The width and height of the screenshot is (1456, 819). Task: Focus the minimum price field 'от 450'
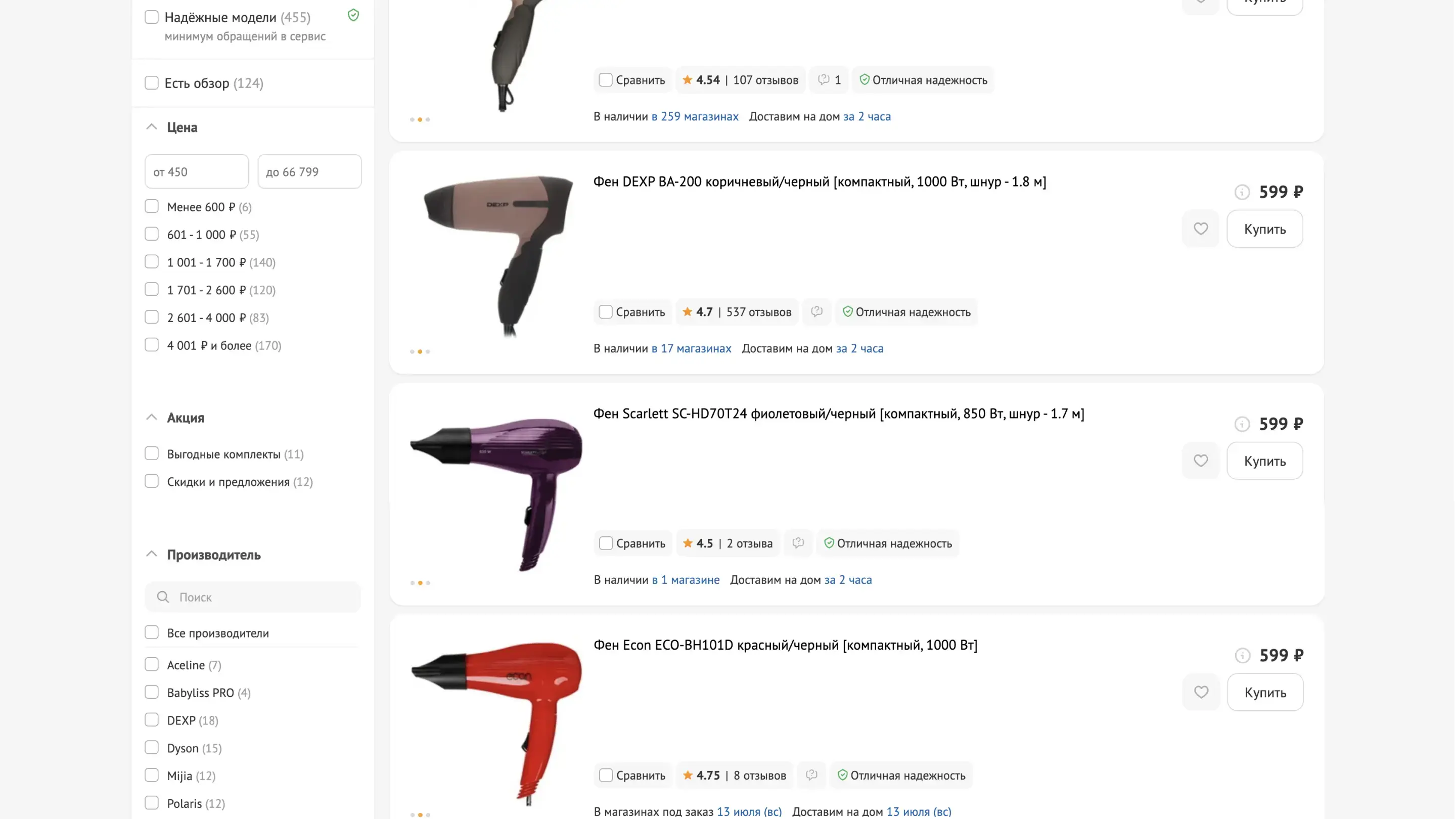(196, 172)
